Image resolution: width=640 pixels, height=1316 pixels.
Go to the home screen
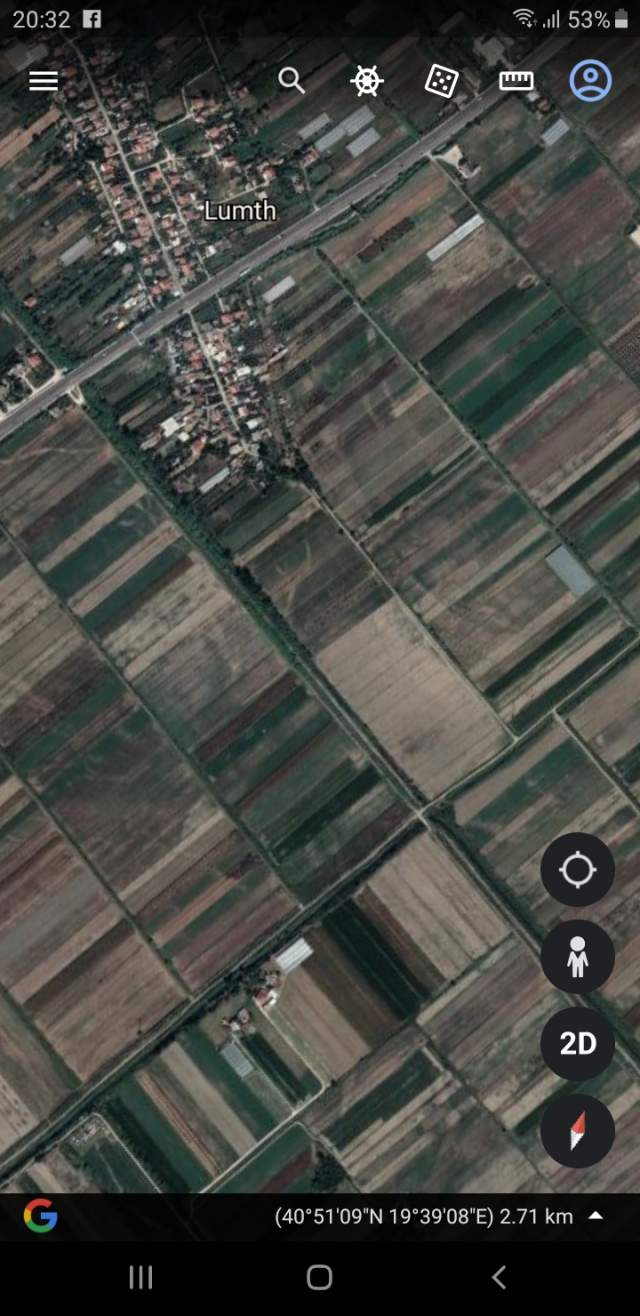320,1277
